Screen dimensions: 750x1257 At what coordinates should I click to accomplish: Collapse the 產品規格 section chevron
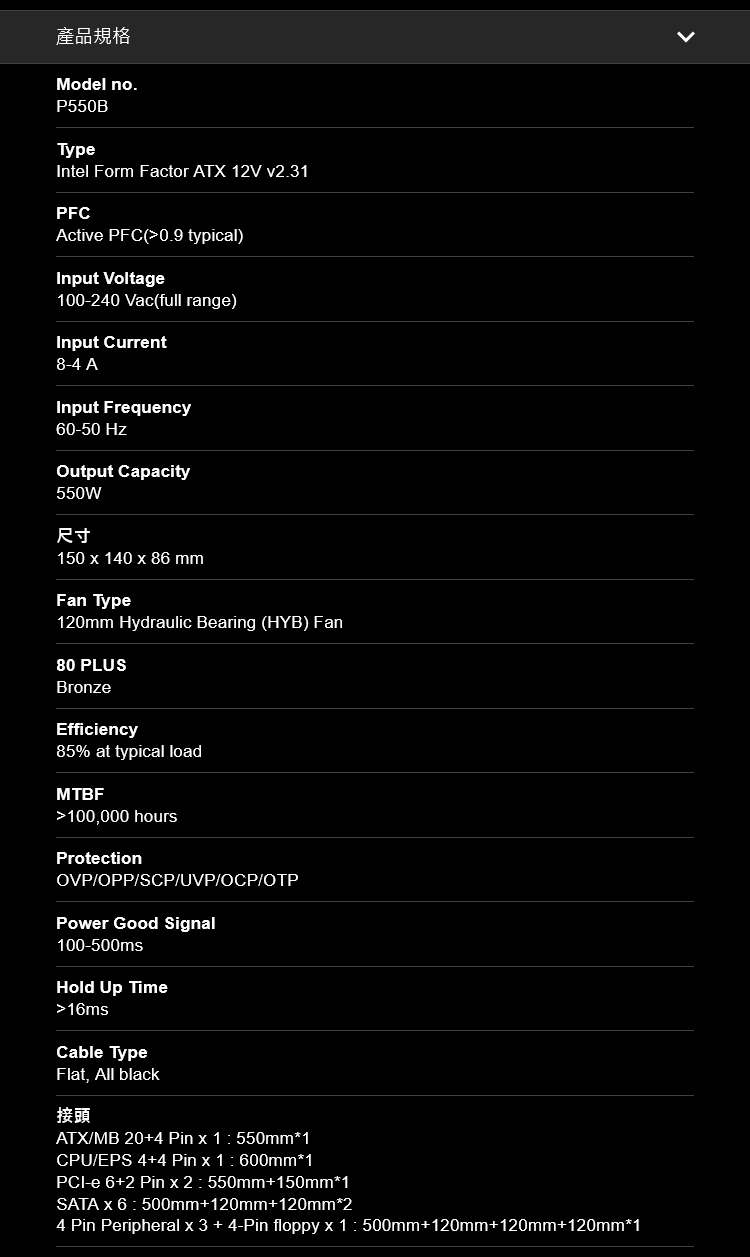click(685, 37)
